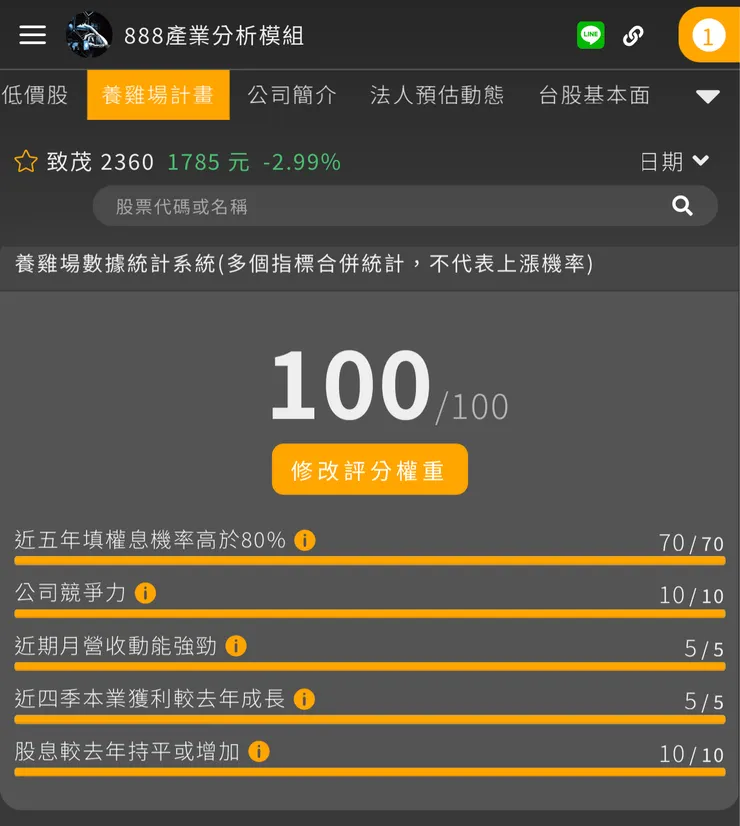Open info tooltip for 股息較去年持平或增加
Screen dimensions: 740x826
(258, 751)
